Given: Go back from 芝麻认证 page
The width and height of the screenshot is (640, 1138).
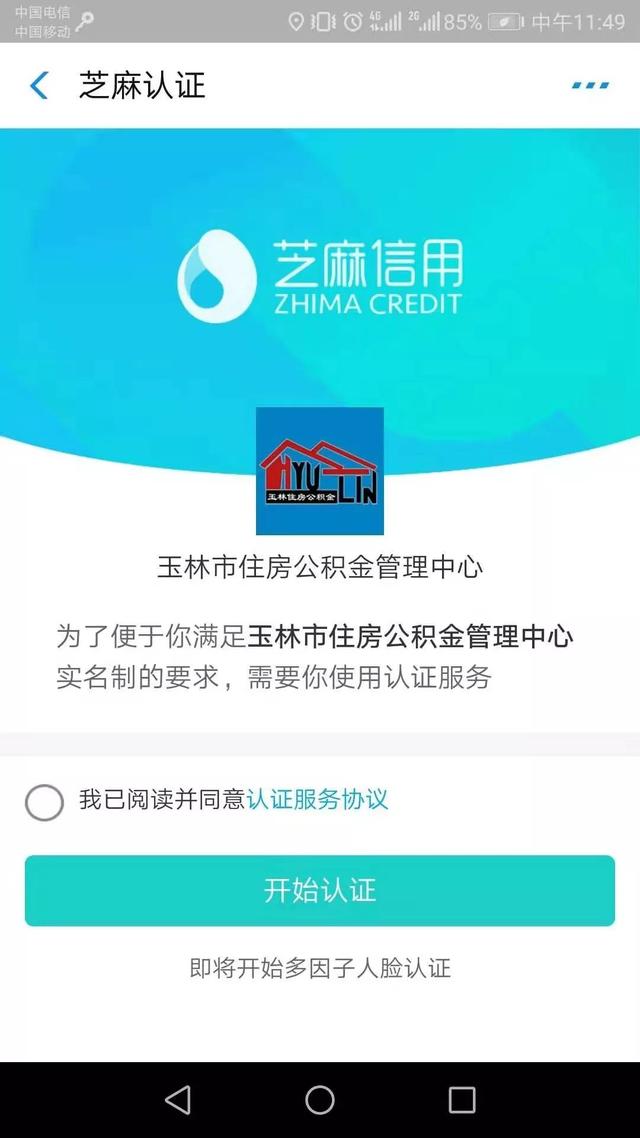Looking at the screenshot, I should click(40, 86).
